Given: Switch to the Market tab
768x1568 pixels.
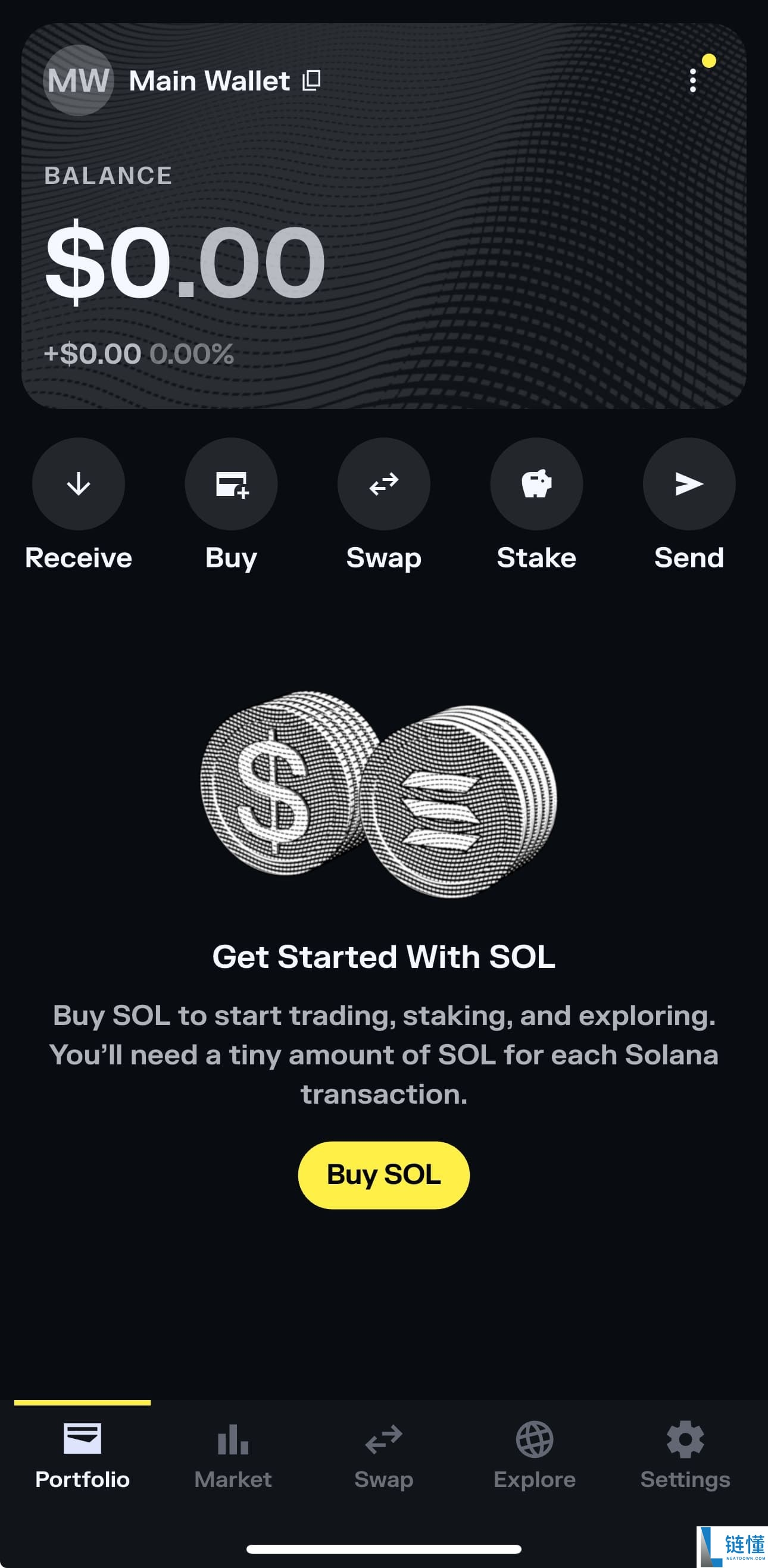Looking at the screenshot, I should click(233, 1455).
